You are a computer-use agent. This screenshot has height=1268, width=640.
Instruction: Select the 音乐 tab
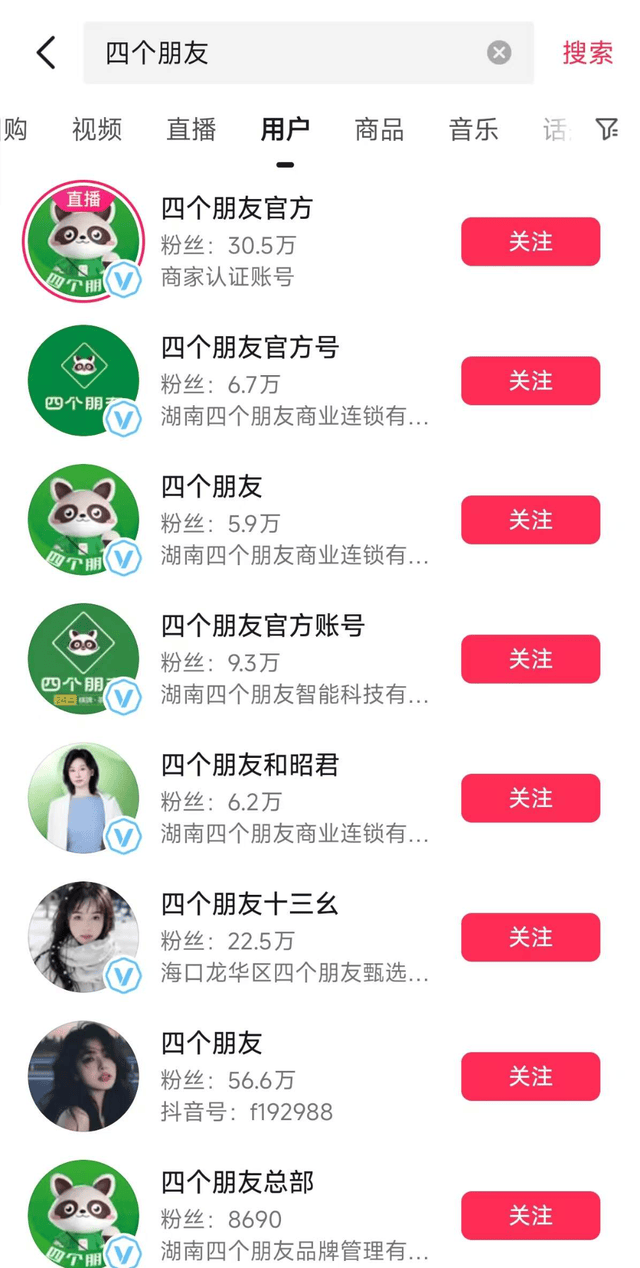tap(473, 129)
